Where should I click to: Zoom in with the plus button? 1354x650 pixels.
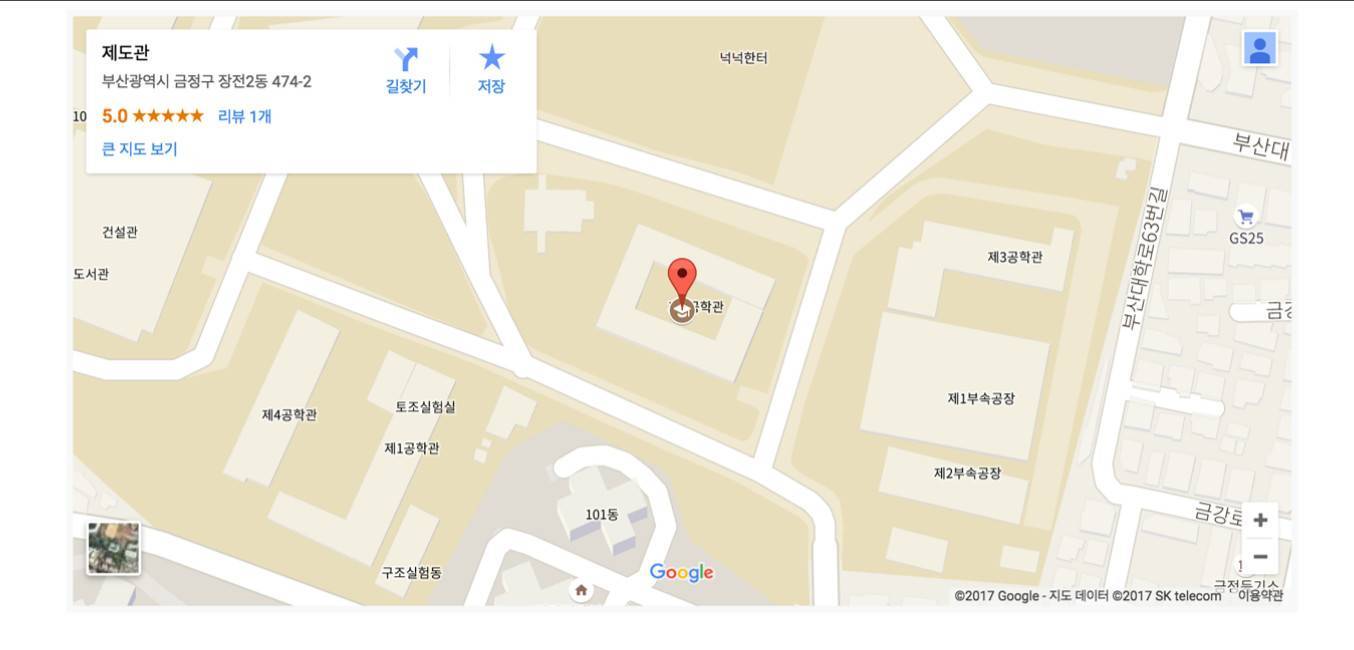[x=1260, y=520]
